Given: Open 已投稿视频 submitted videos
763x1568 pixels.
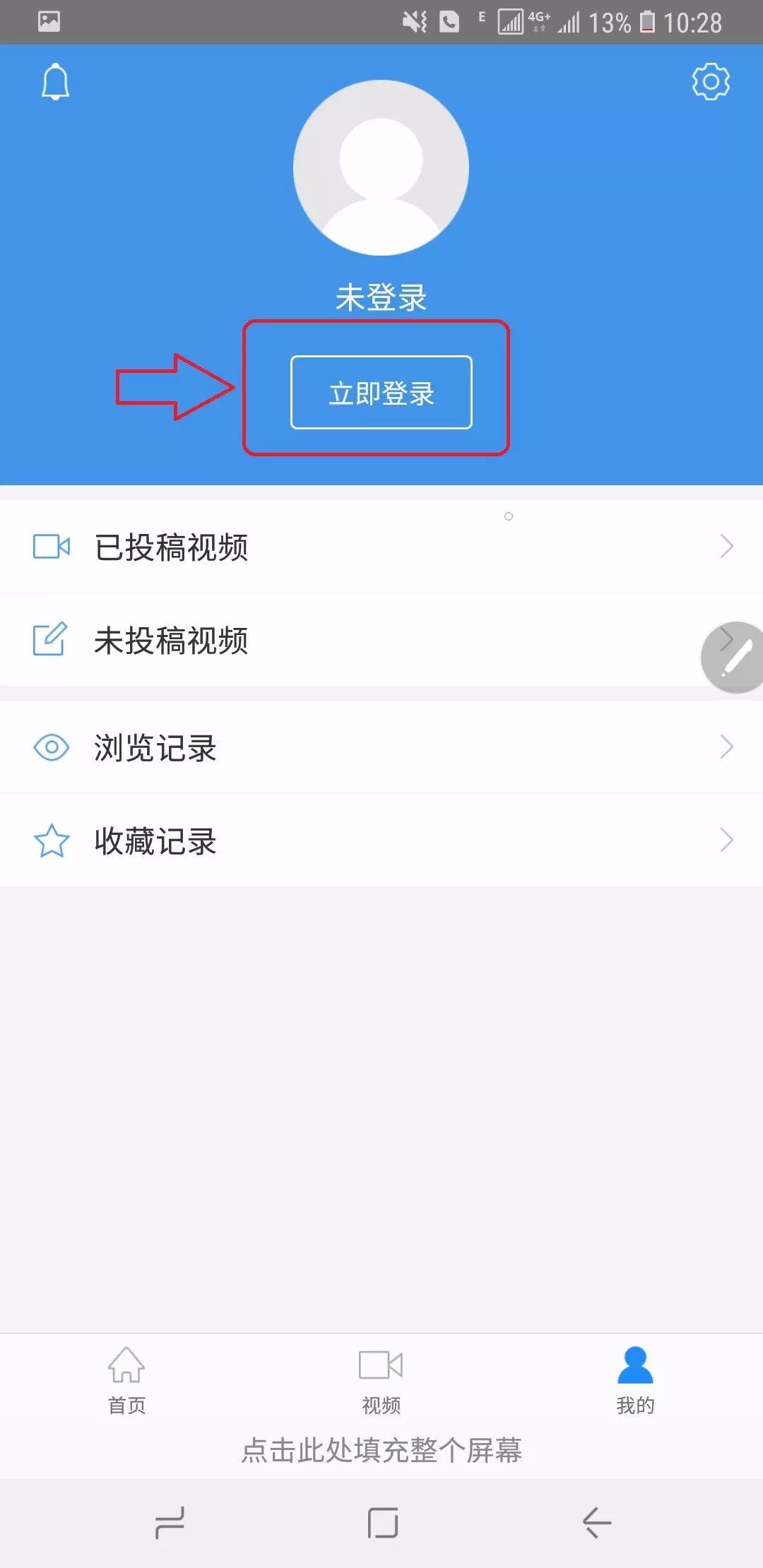Looking at the screenshot, I should 381,547.
